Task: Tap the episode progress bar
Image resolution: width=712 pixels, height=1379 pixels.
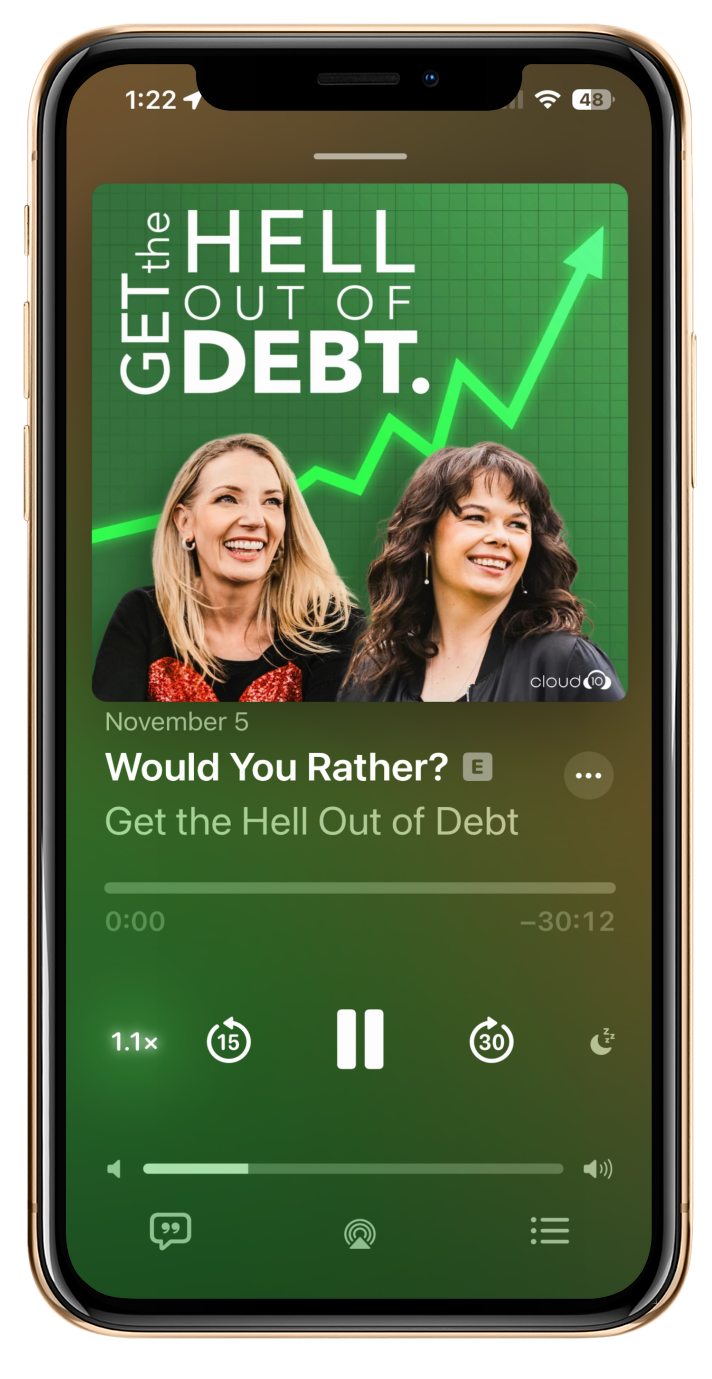Action: (x=360, y=887)
